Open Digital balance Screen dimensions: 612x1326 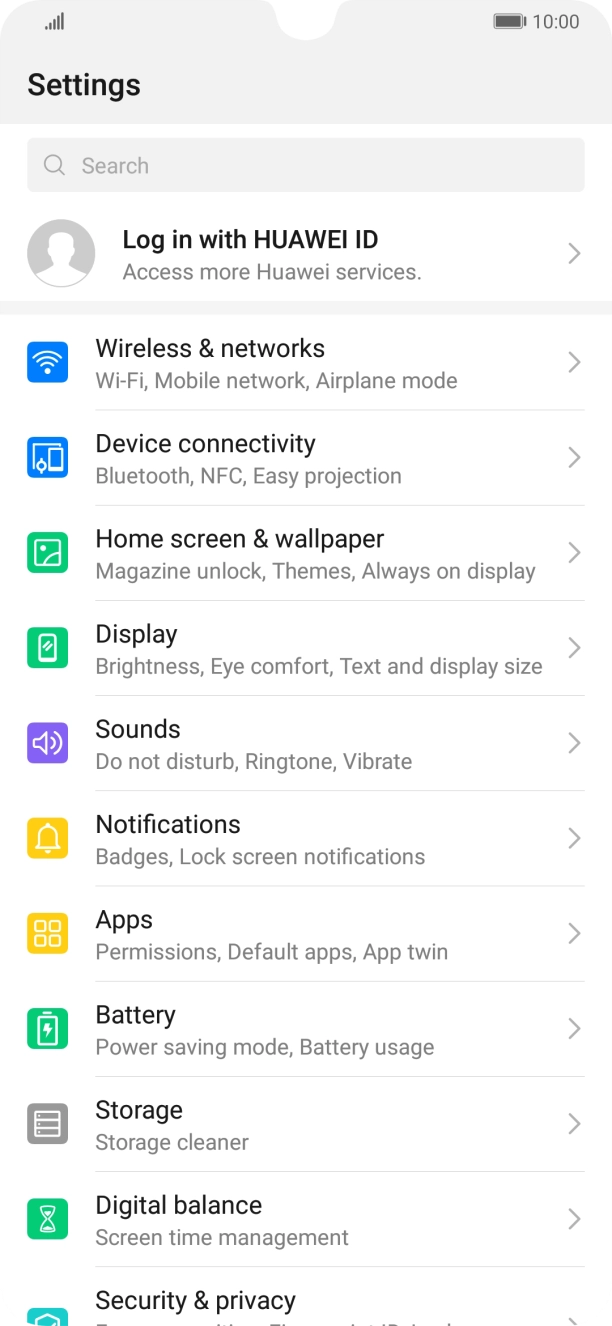[306, 1219]
